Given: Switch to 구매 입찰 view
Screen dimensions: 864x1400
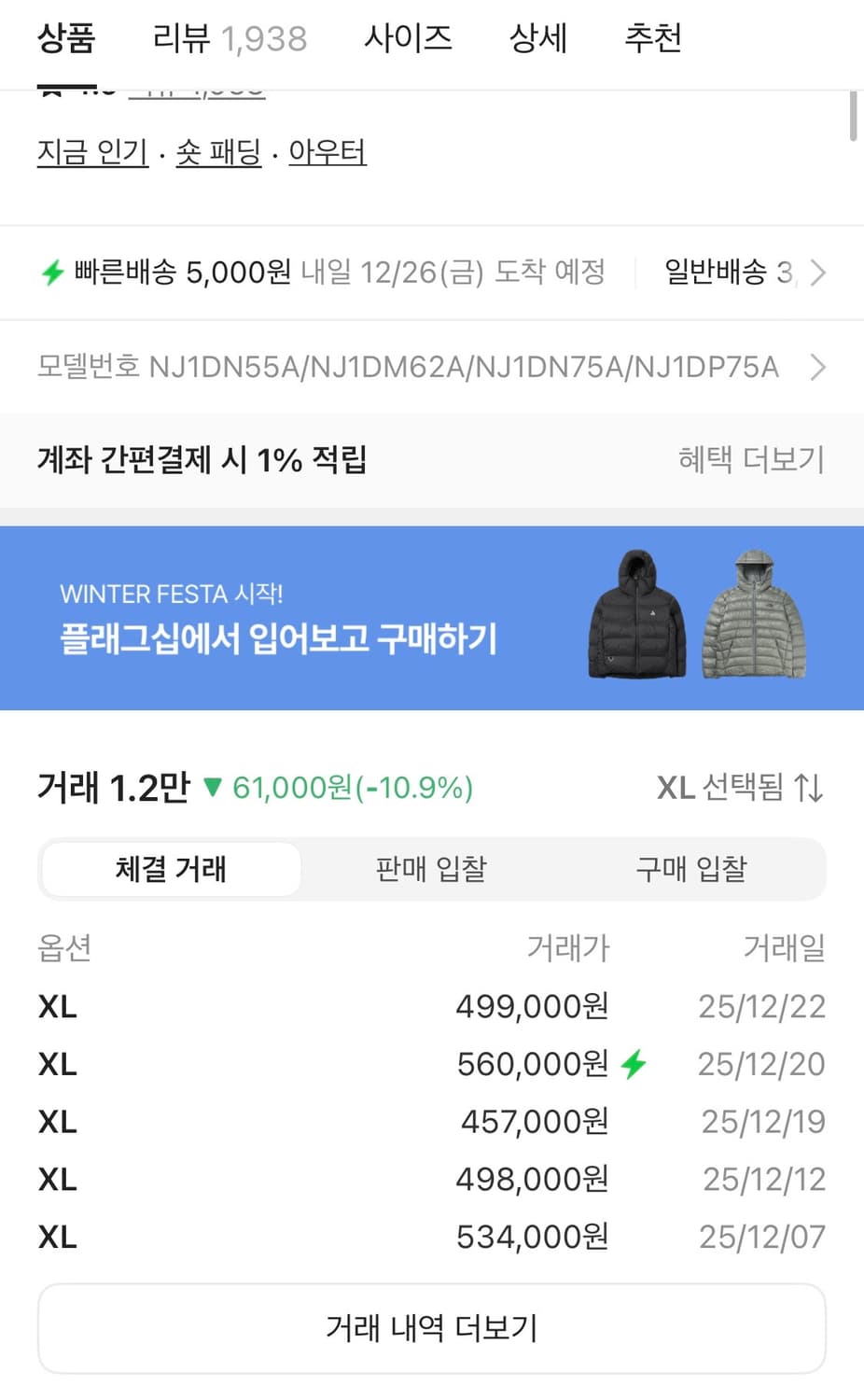Looking at the screenshot, I should pos(690,869).
